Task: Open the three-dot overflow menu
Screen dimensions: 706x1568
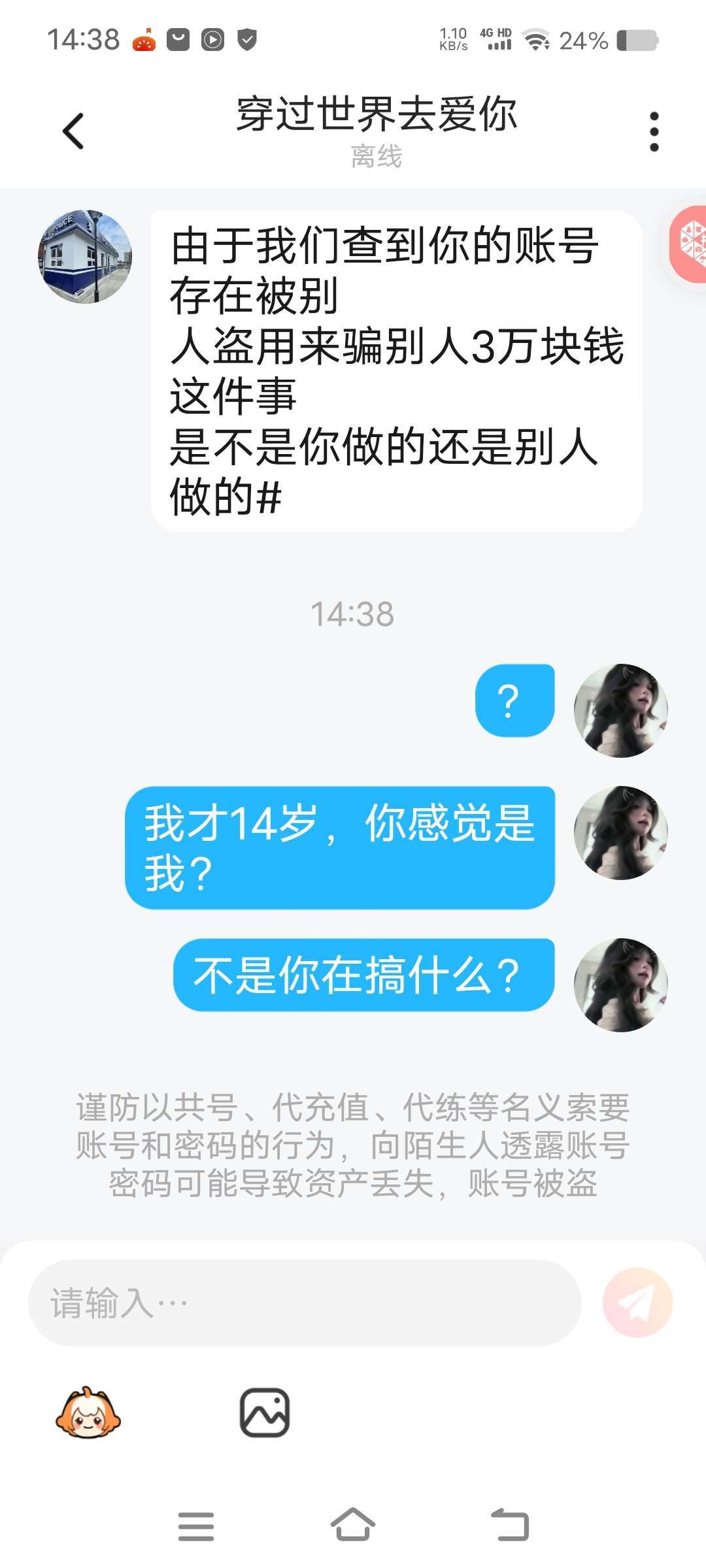Action: coord(654,131)
